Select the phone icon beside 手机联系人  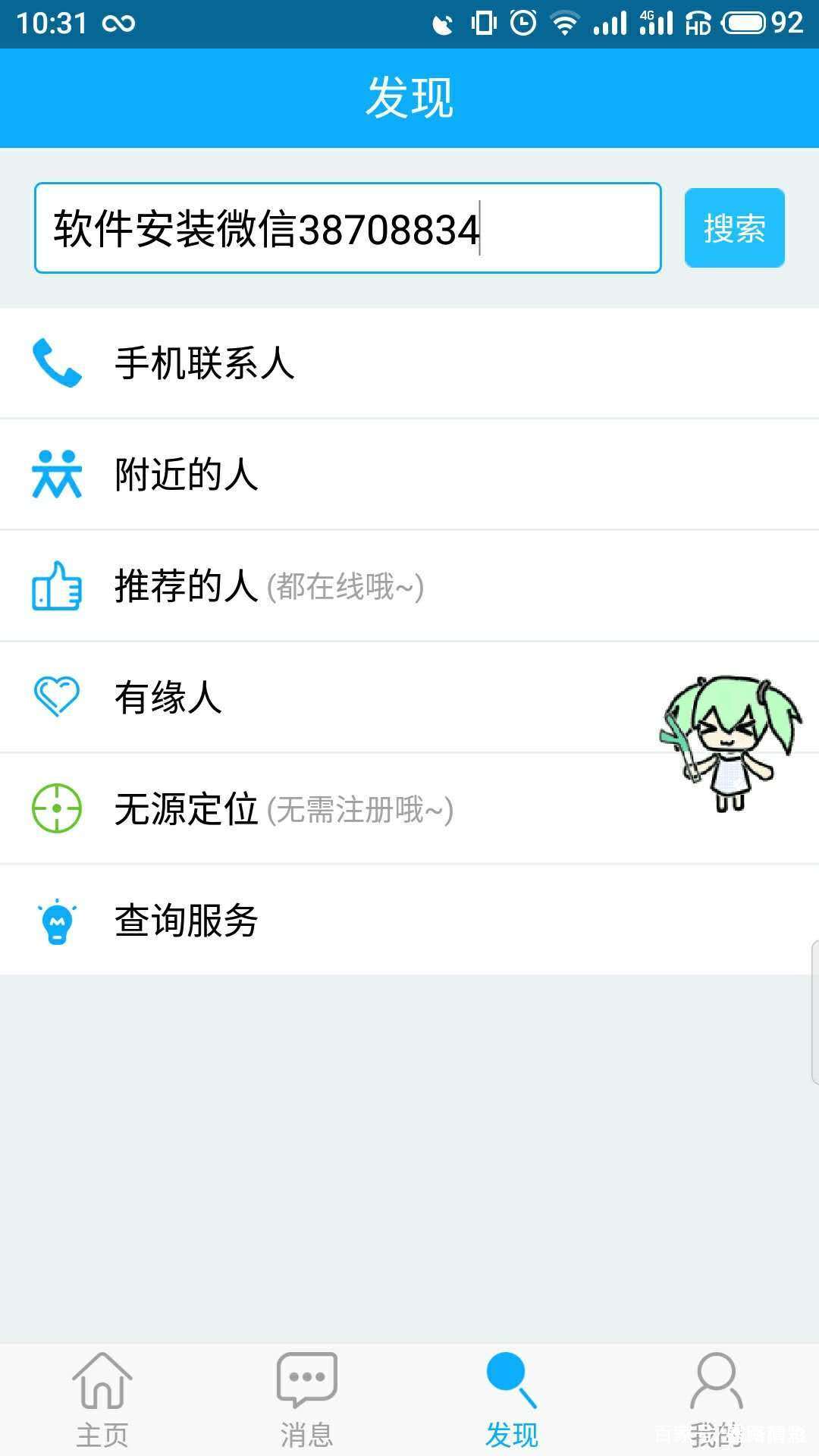(x=57, y=364)
